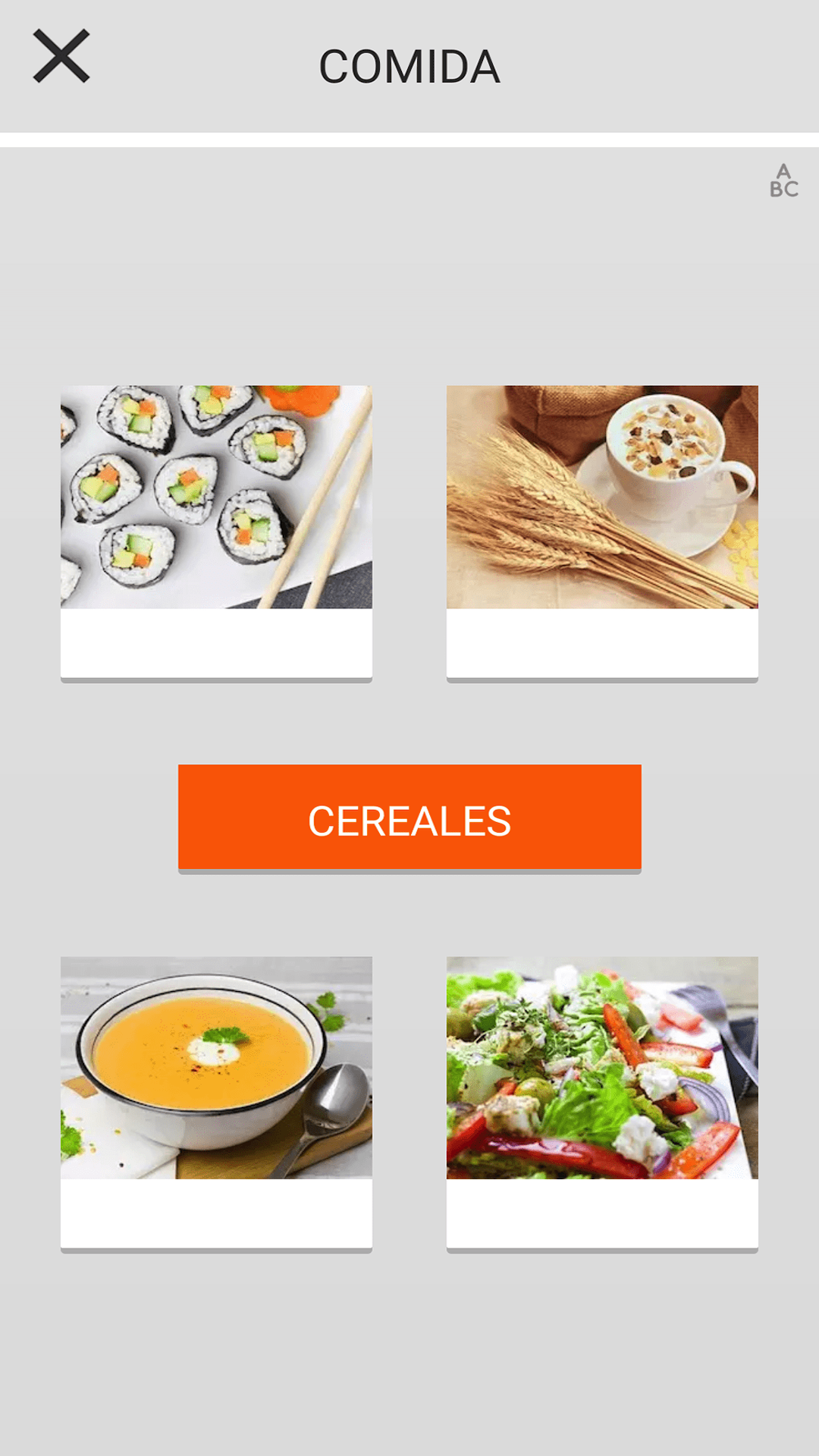Tap the orange CEREALES word button

click(x=409, y=817)
